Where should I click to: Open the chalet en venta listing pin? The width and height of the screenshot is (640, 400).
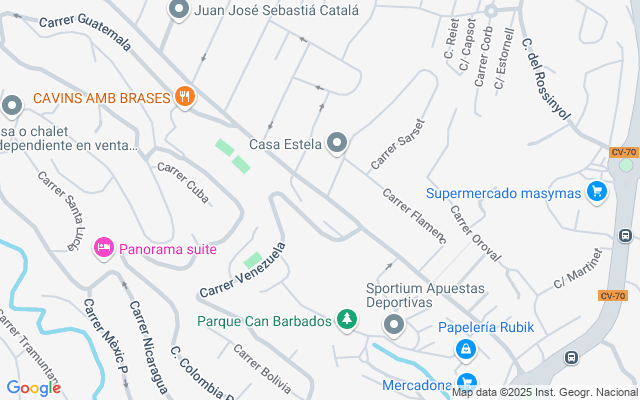coord(12,106)
